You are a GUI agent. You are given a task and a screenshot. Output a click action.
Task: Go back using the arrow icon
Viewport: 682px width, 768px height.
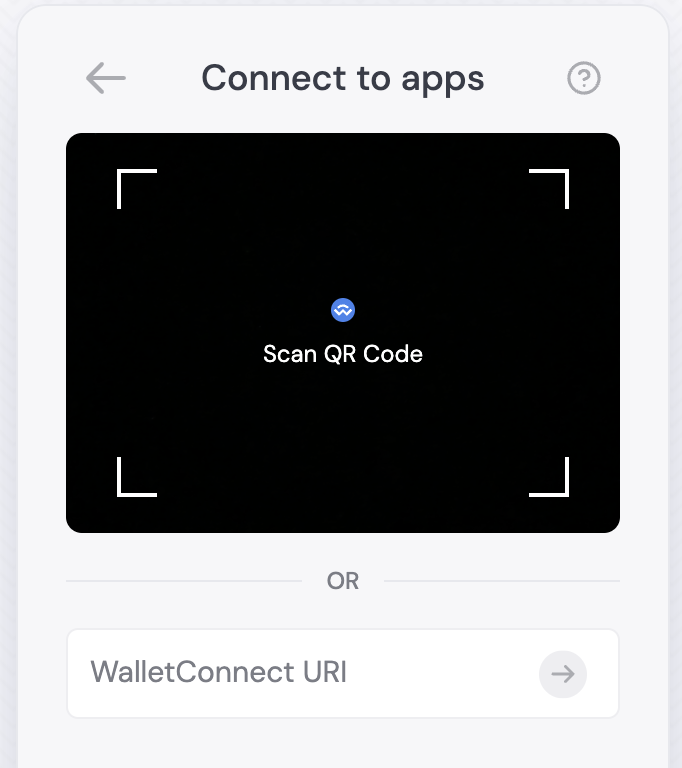pos(105,78)
